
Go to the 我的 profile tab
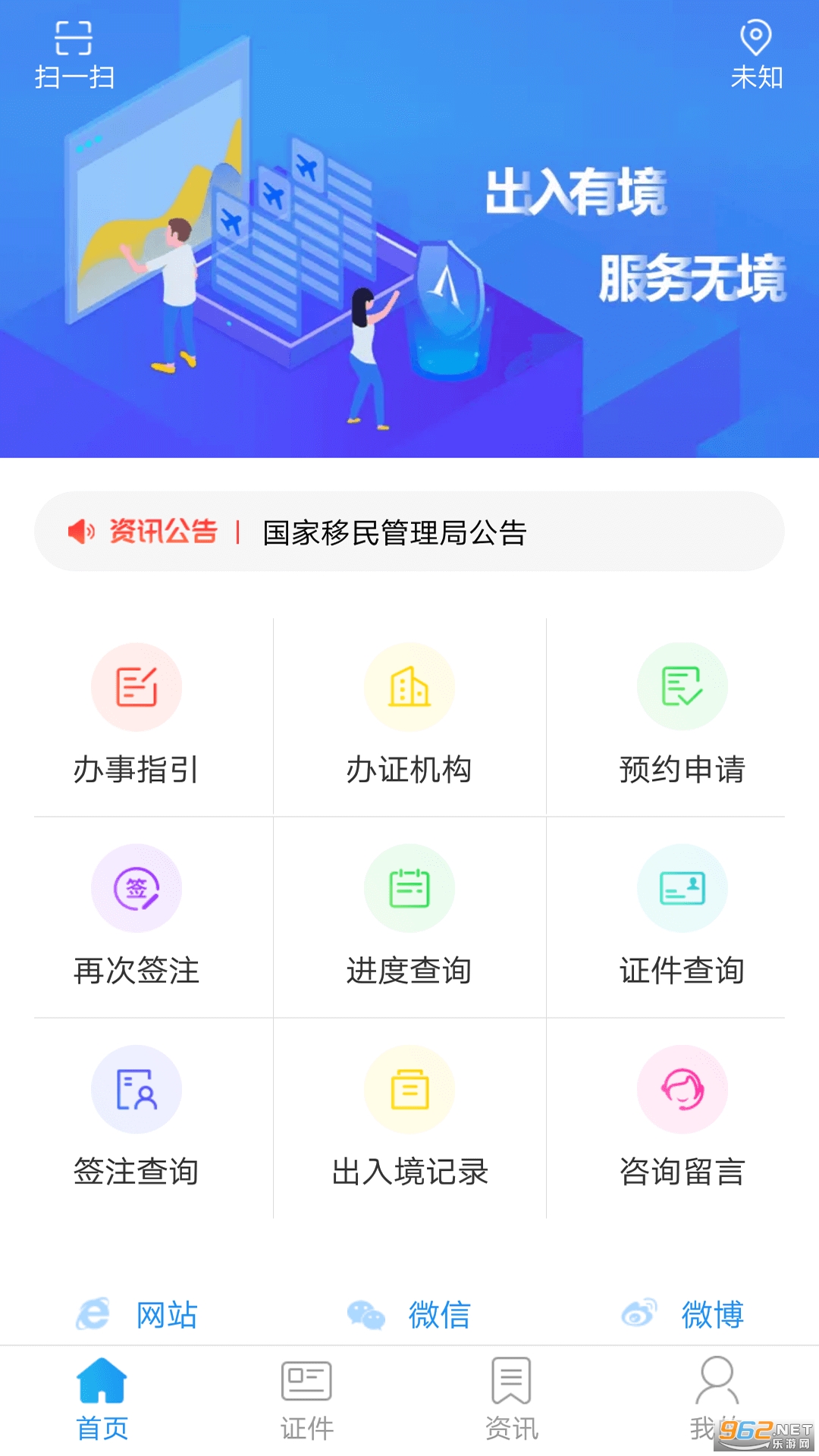pyautogui.click(x=715, y=1395)
